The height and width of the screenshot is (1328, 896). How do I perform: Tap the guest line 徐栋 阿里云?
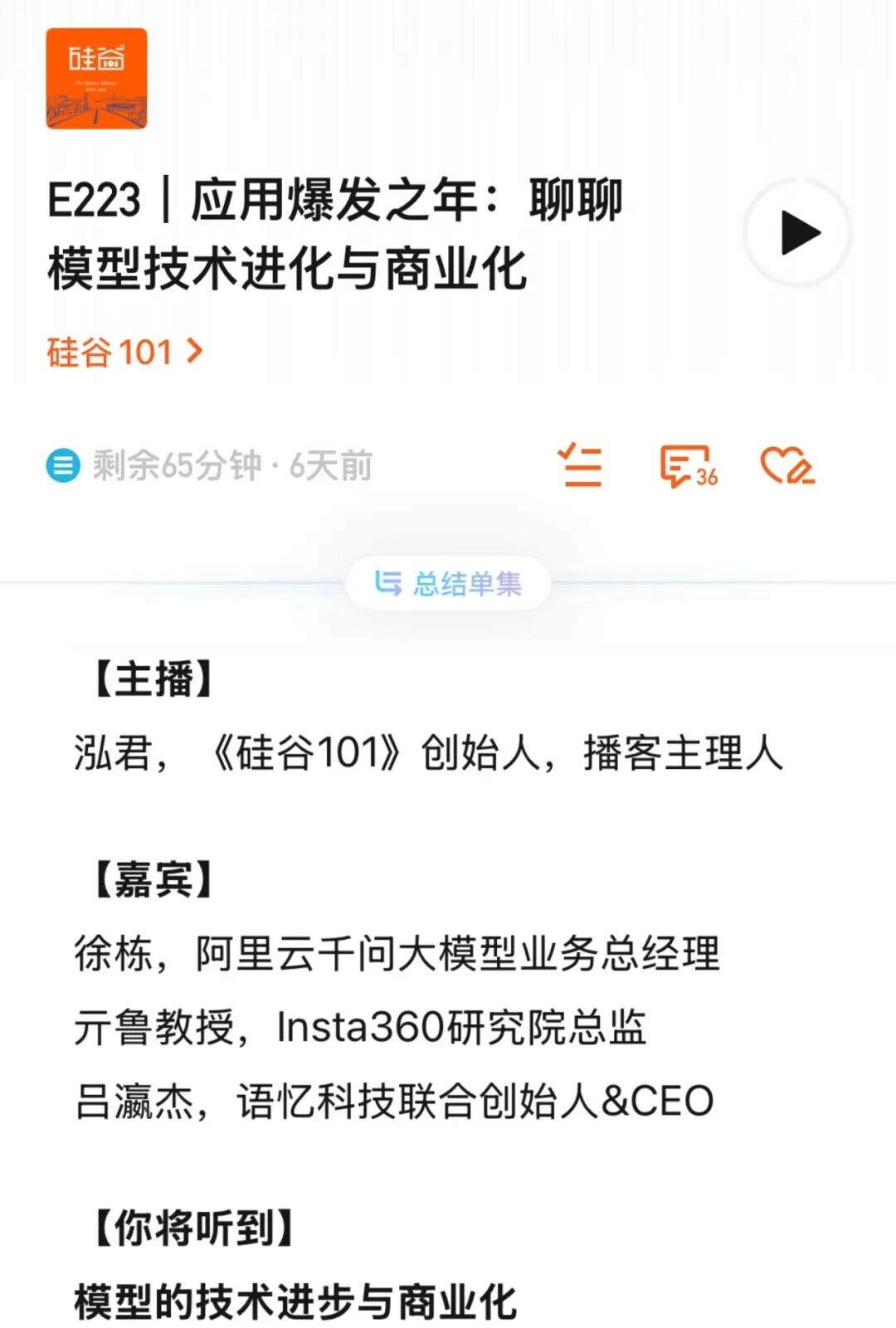[x=398, y=954]
